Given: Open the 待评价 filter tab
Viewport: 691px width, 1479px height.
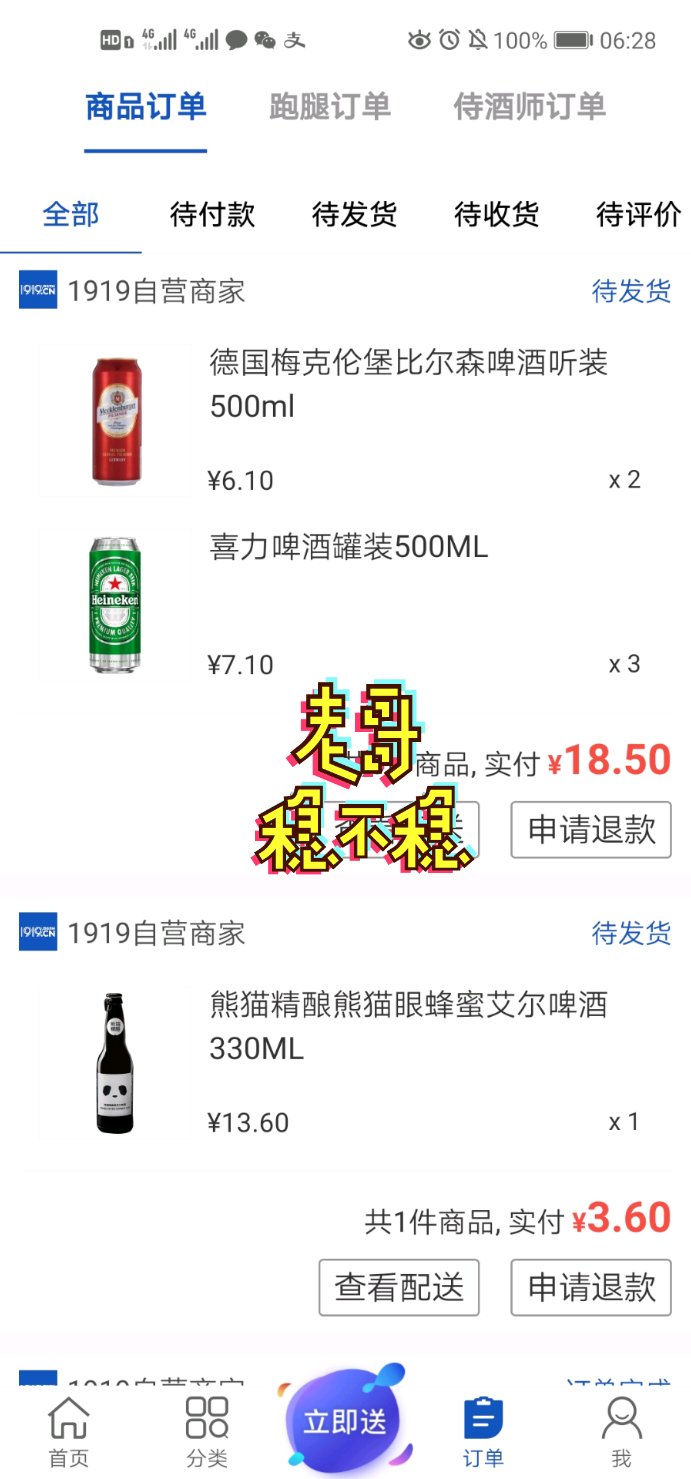Looking at the screenshot, I should 638,214.
